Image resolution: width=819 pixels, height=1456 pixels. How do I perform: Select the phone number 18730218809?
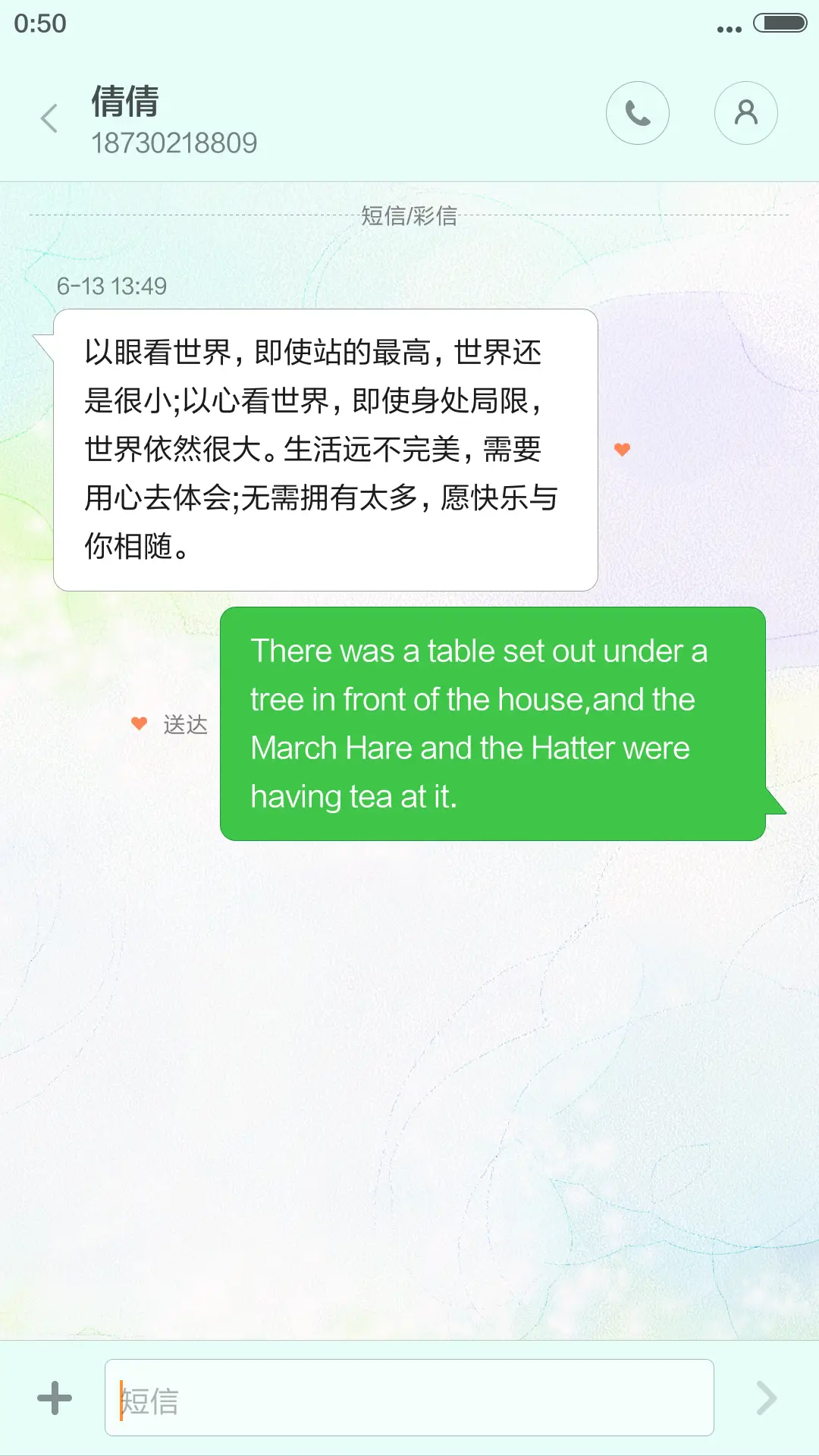click(x=176, y=143)
